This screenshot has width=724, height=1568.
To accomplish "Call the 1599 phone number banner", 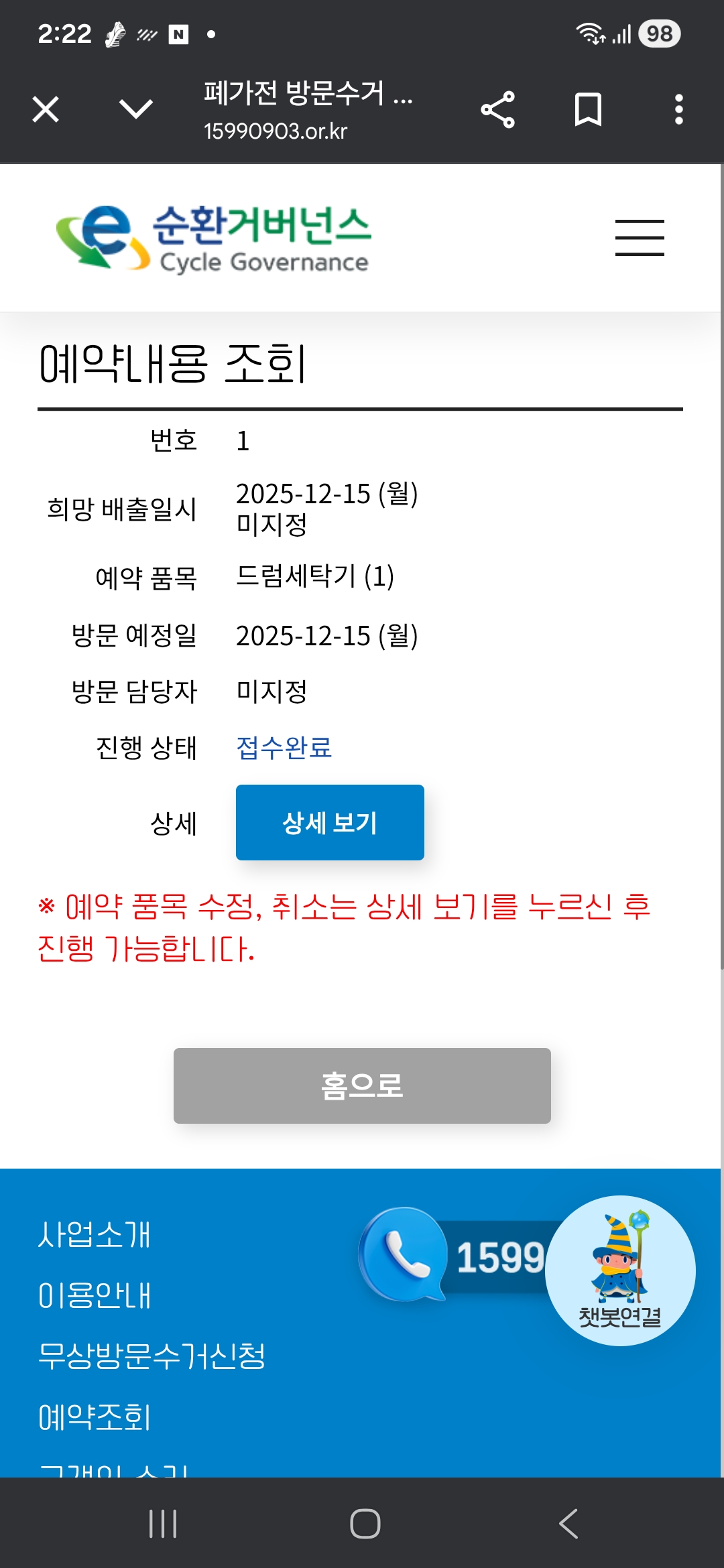I will pyautogui.click(x=456, y=1255).
